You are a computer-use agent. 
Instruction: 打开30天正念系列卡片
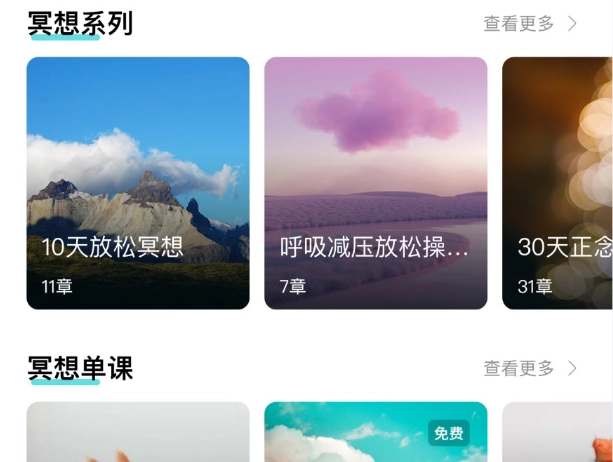pos(558,183)
